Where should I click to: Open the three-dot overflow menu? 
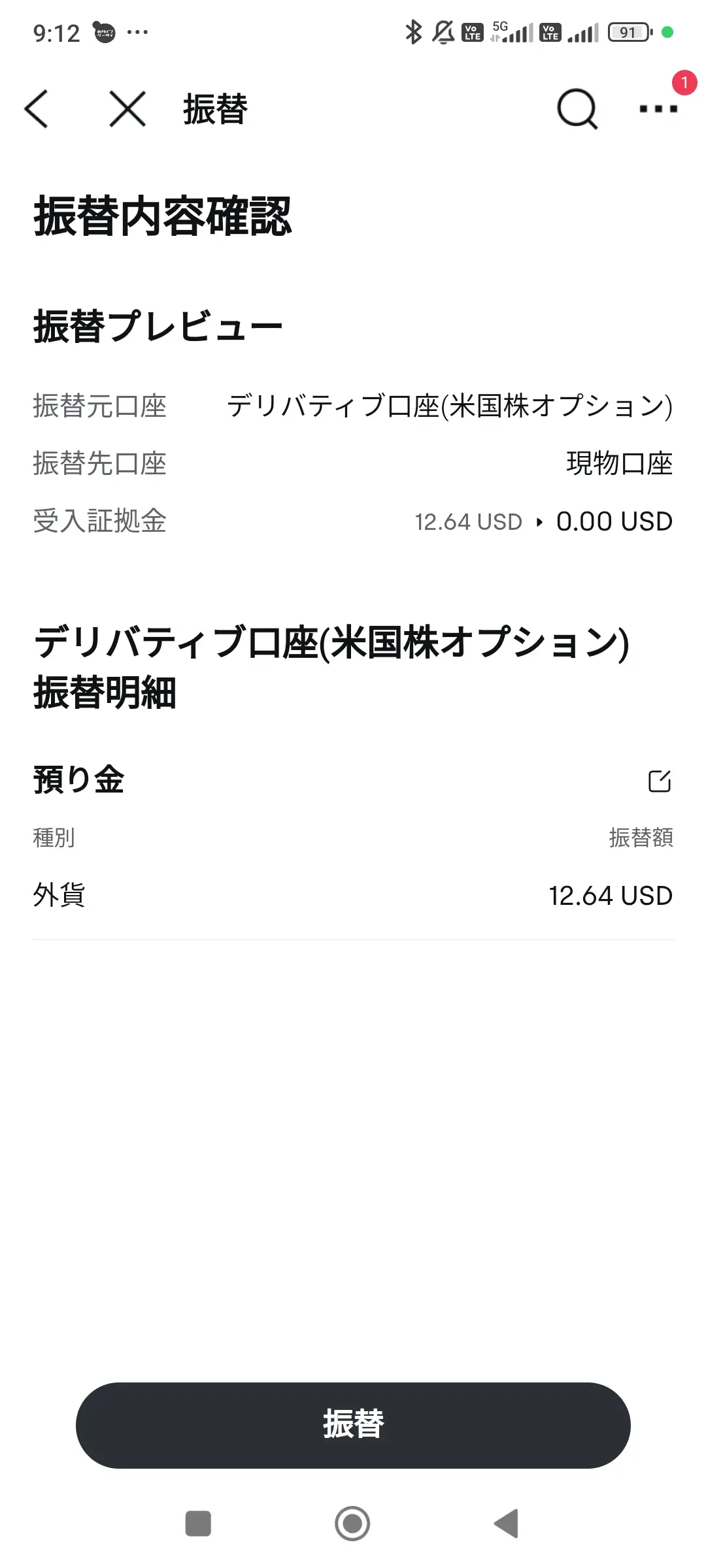coord(658,108)
